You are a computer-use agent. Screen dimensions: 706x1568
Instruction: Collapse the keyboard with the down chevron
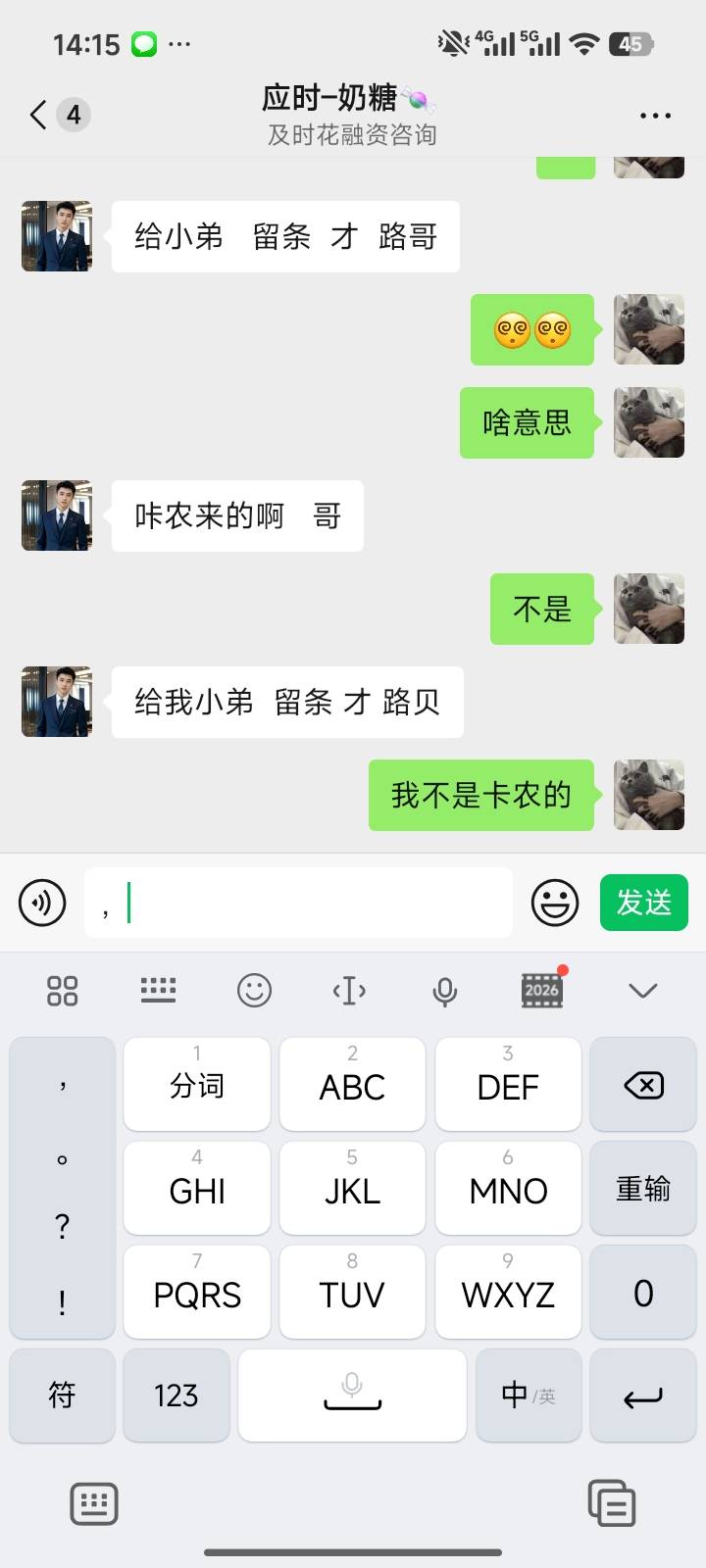pyautogui.click(x=643, y=991)
